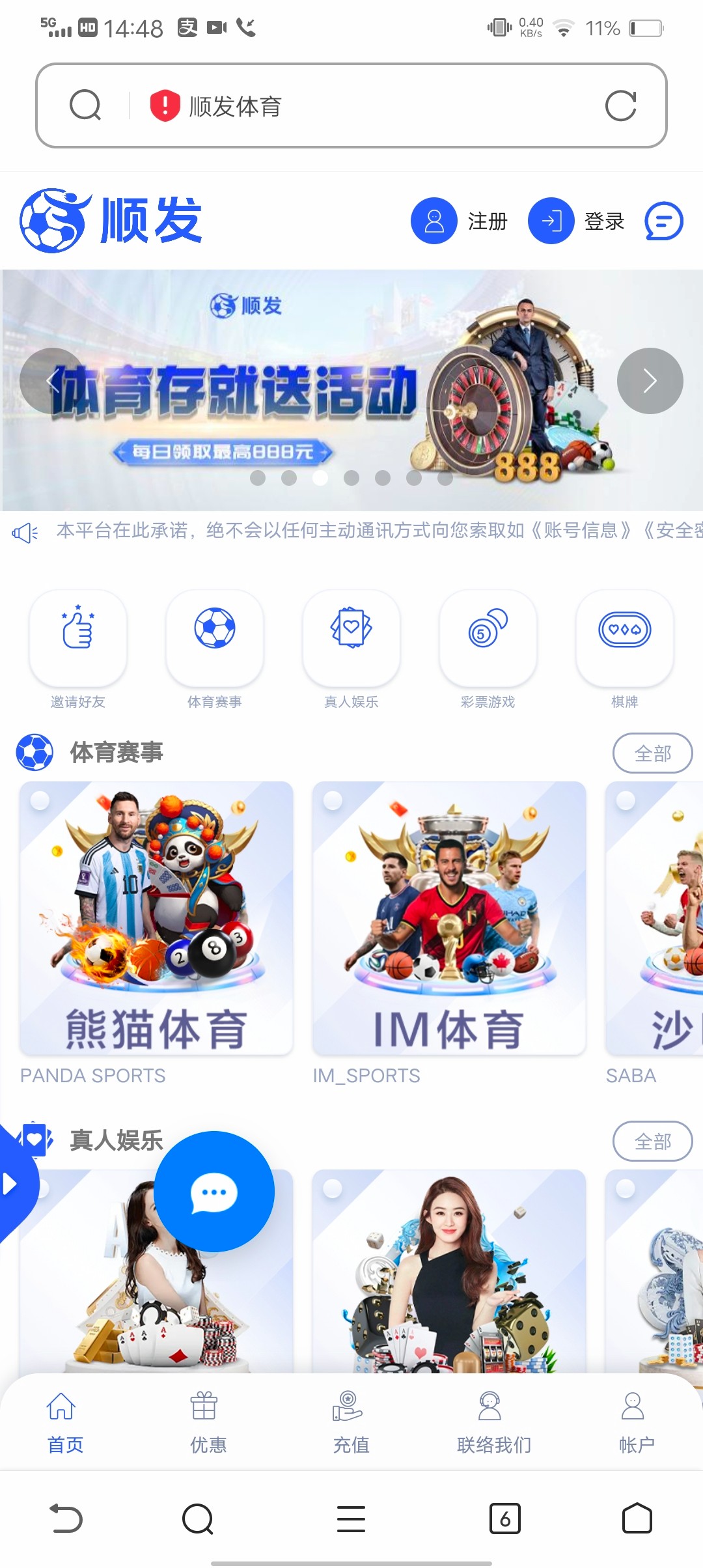Open the 帐户 account tab
Viewport: 703px width, 1568px height.
[x=636, y=1422]
